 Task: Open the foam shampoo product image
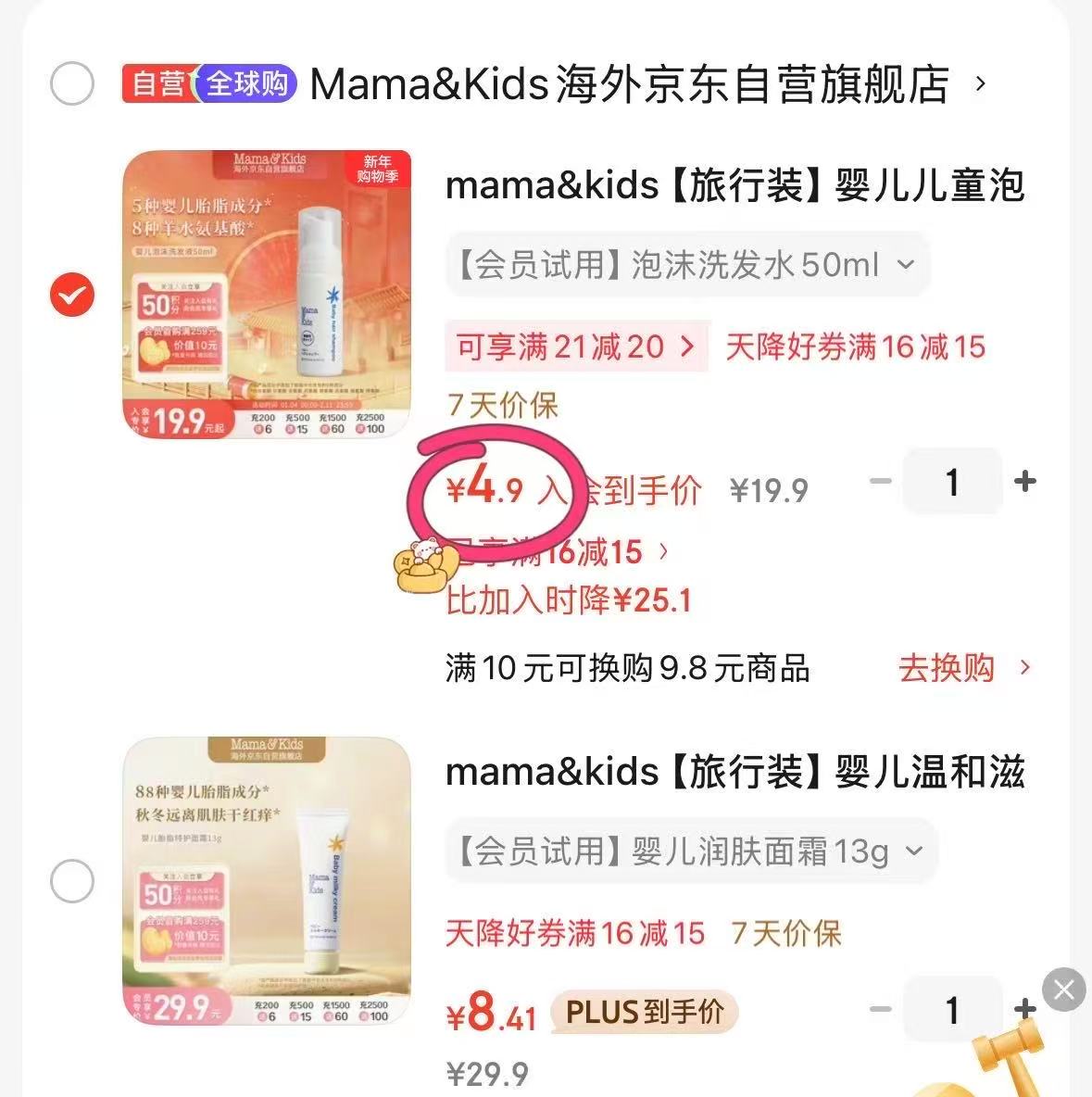coord(267,293)
